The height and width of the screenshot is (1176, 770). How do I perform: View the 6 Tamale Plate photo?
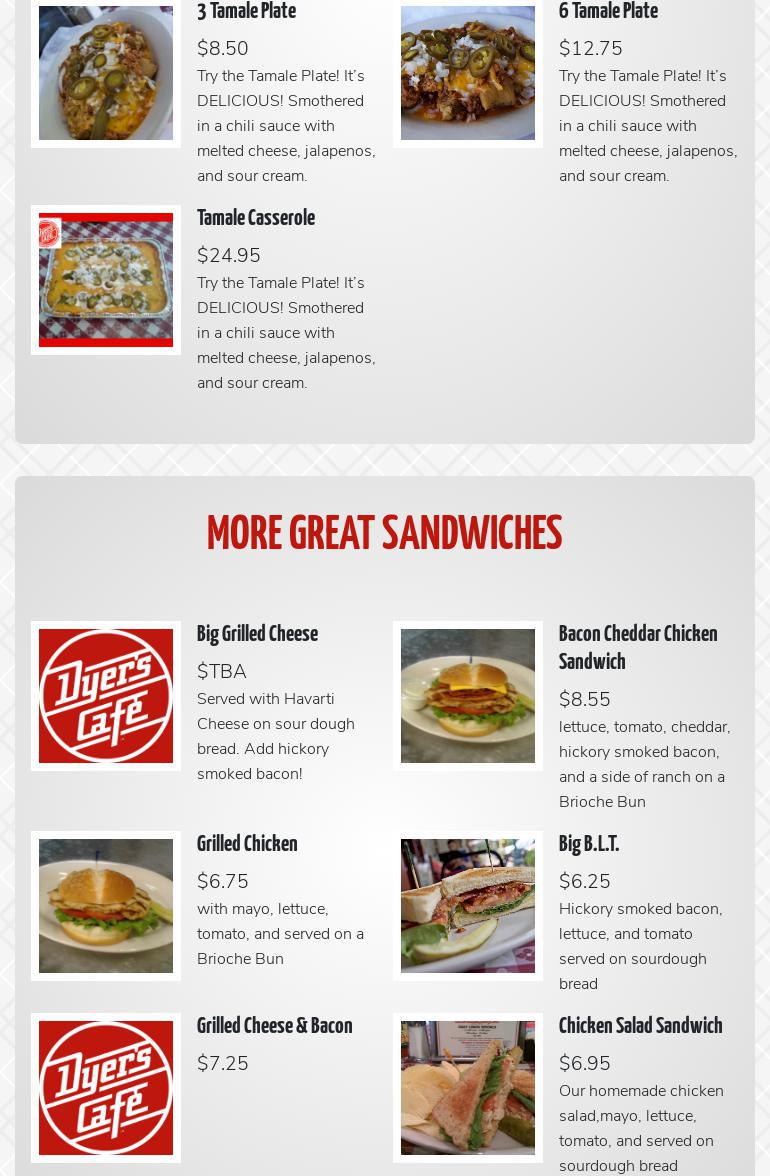tap(468, 73)
